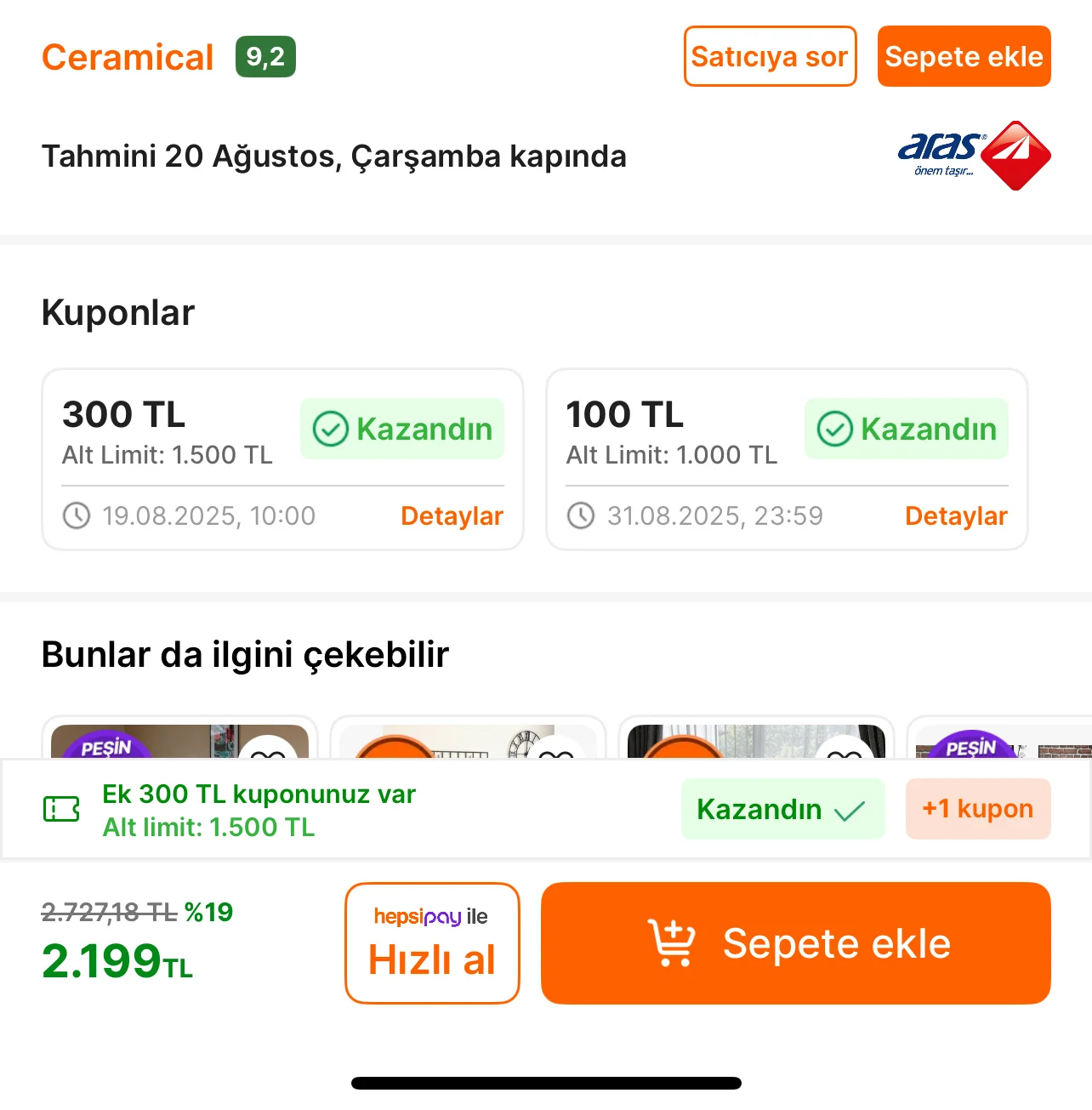
Task: Tap the small Sepete ekle next to Ceramical
Action: tap(964, 56)
